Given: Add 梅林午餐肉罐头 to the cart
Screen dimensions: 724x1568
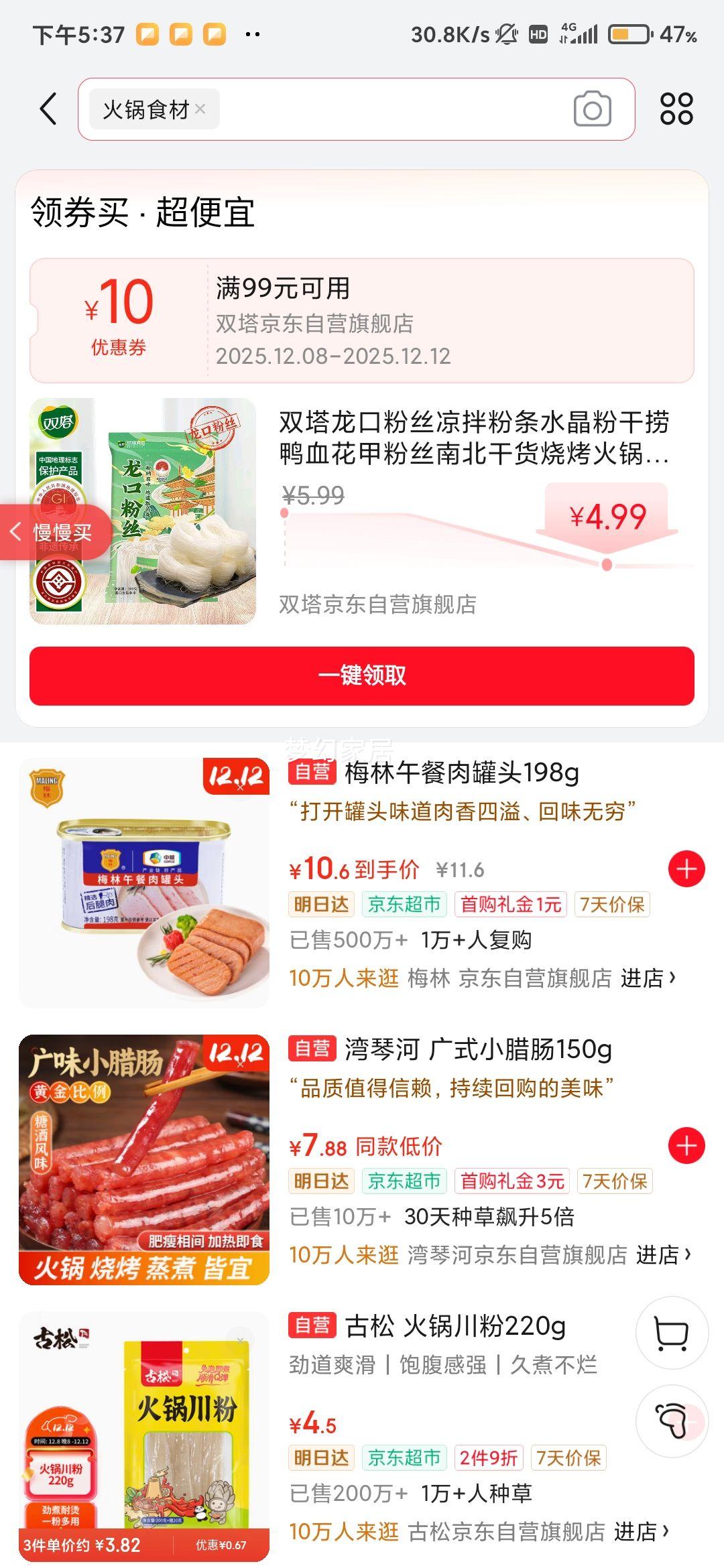Looking at the screenshot, I should [x=686, y=870].
